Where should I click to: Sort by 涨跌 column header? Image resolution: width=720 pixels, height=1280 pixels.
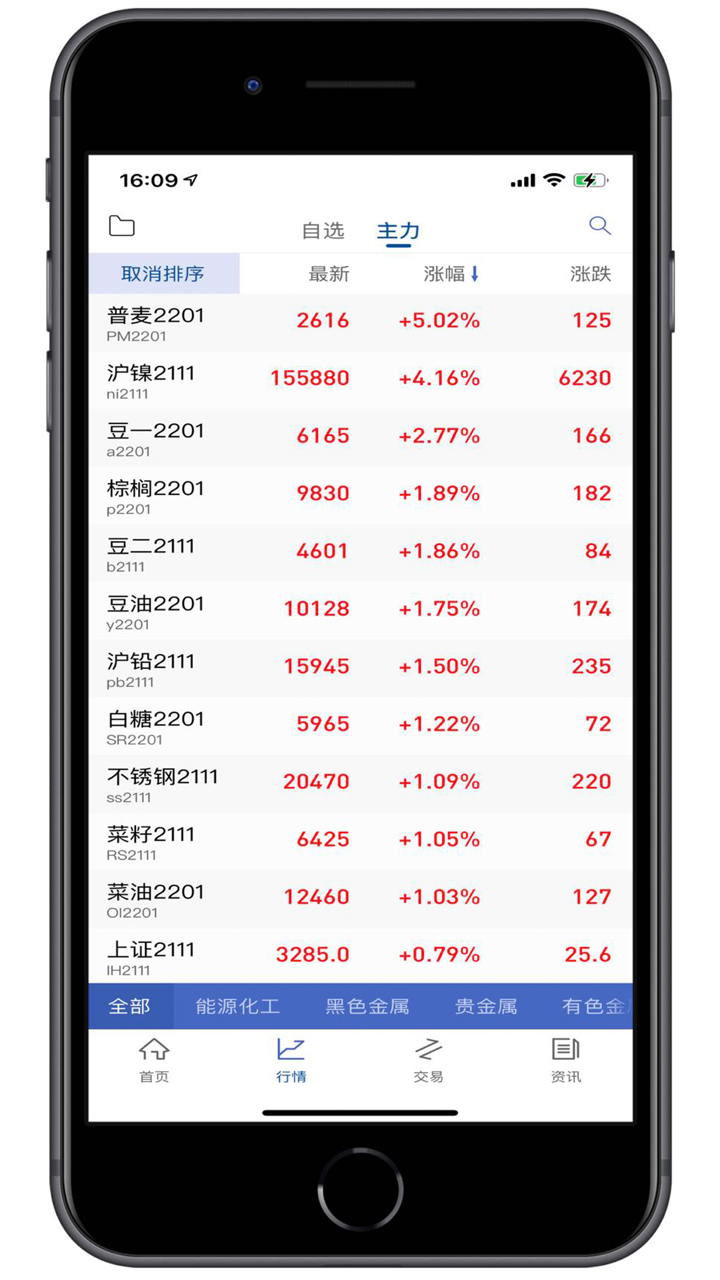click(x=590, y=274)
